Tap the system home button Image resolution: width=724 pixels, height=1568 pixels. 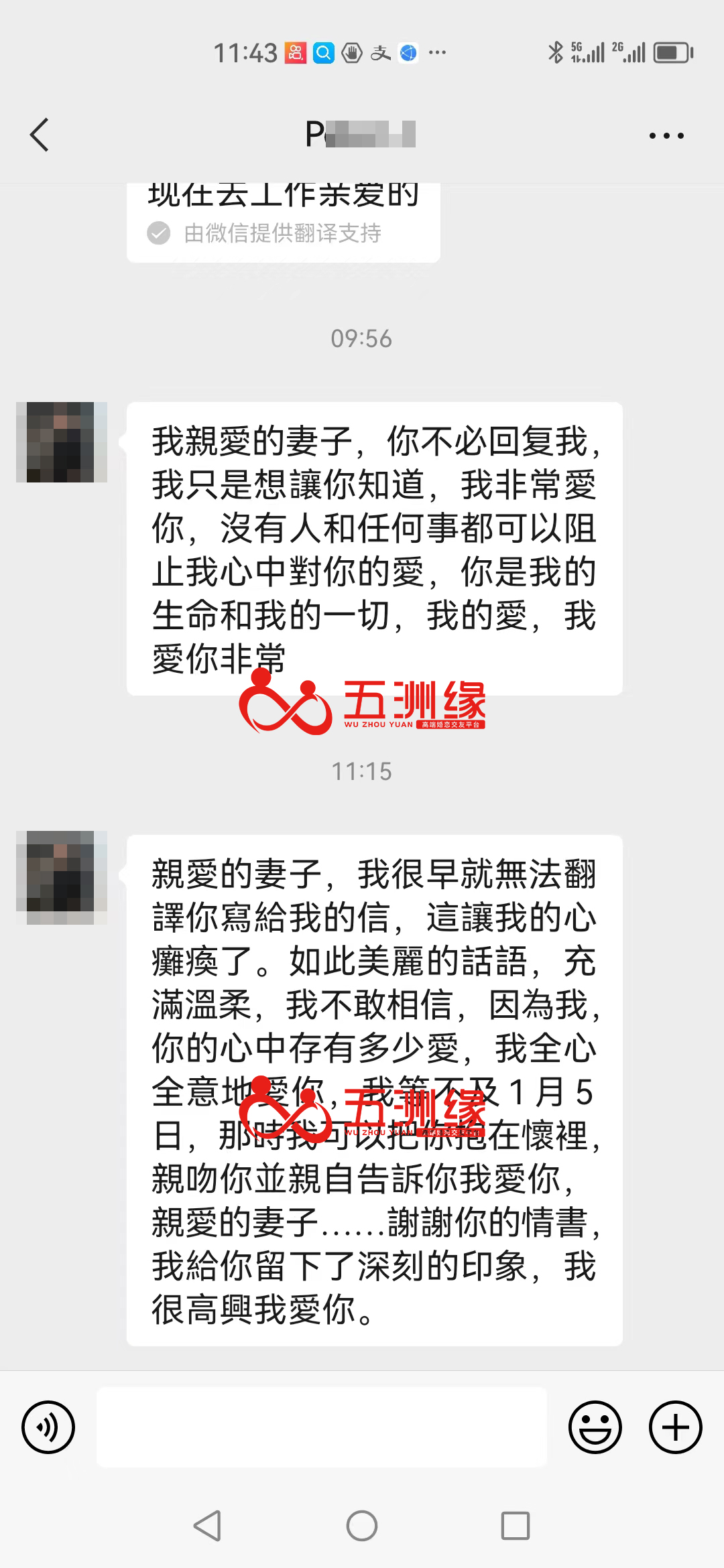coord(362,1526)
